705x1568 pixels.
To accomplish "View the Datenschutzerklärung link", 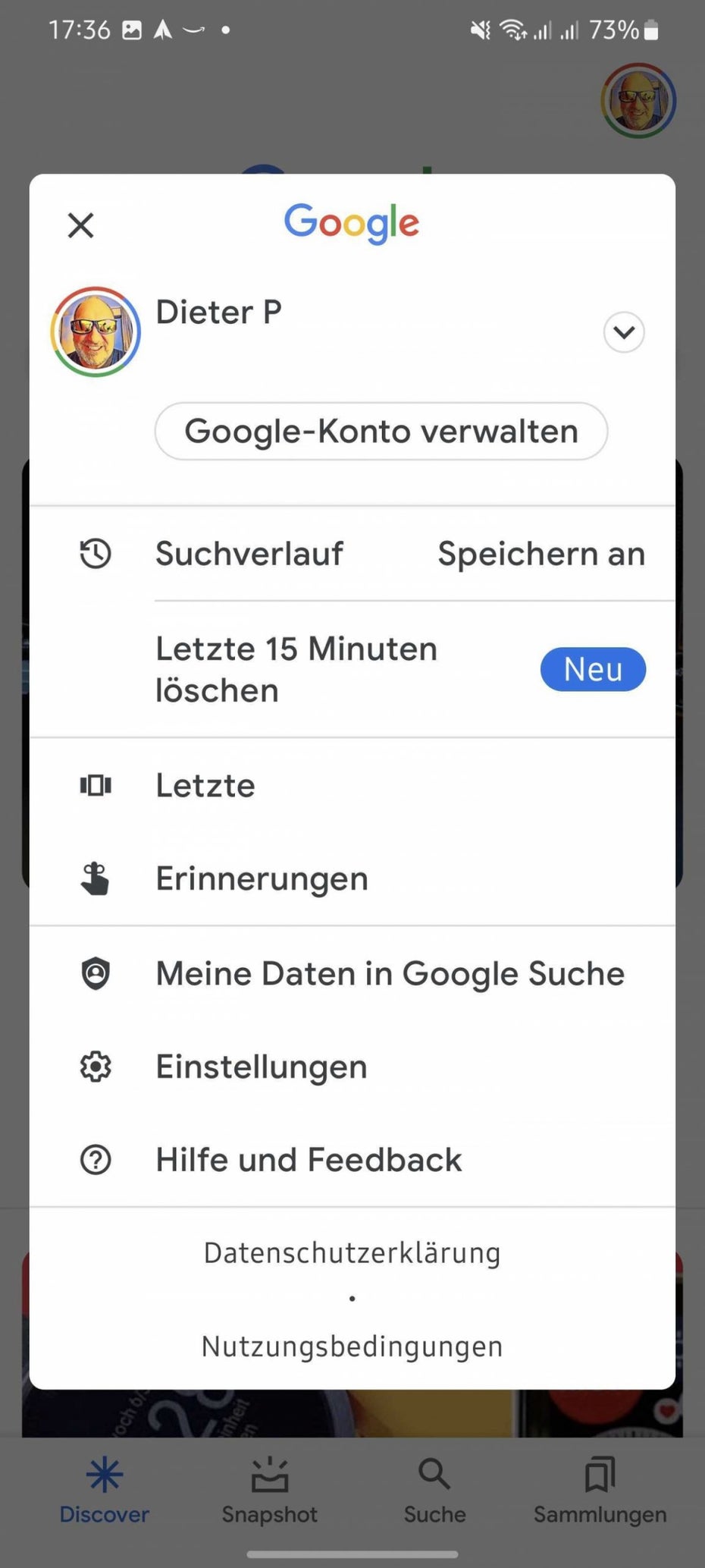I will pyautogui.click(x=352, y=1253).
